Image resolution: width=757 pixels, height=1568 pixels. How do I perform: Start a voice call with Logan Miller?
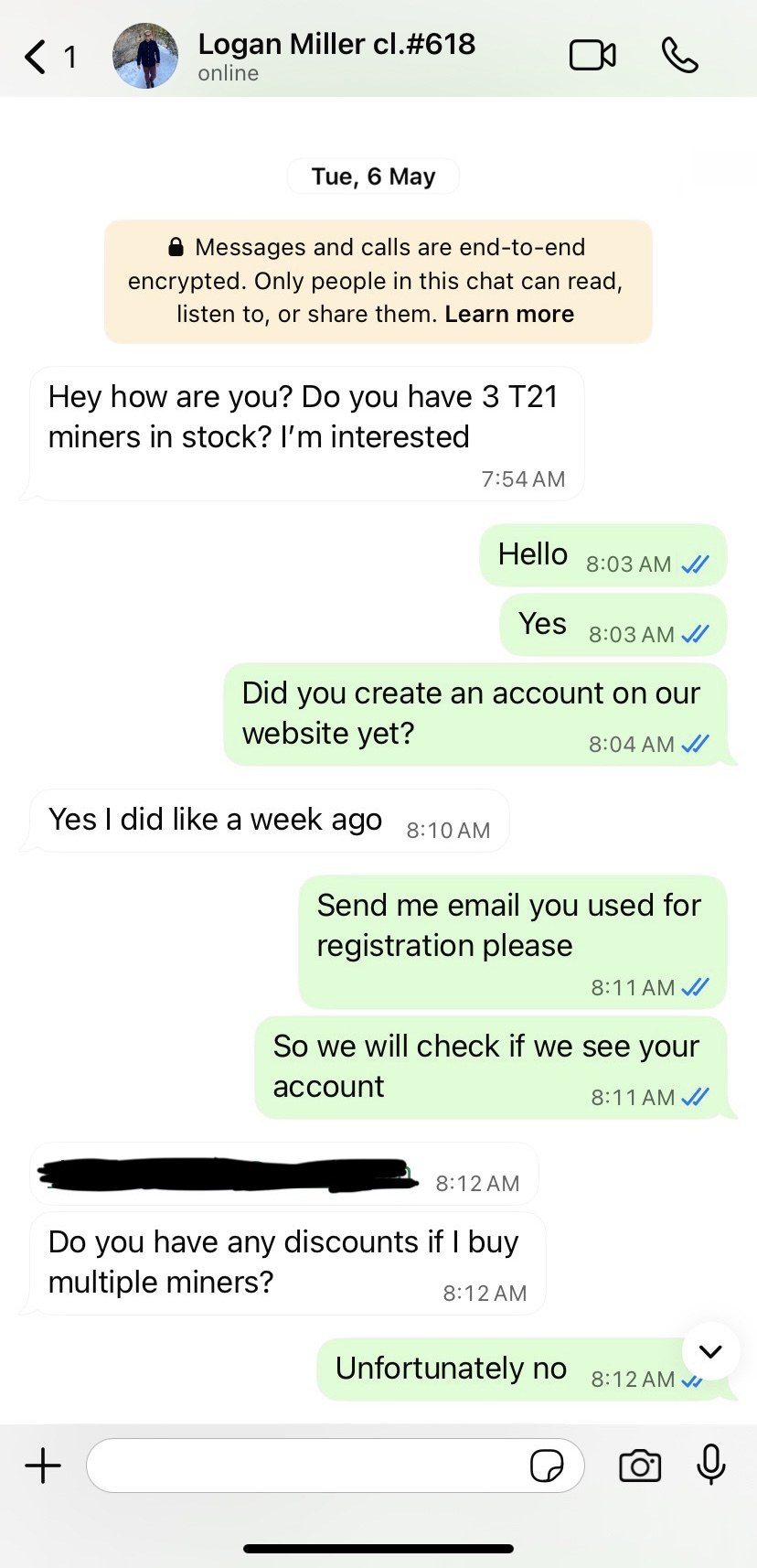[679, 56]
